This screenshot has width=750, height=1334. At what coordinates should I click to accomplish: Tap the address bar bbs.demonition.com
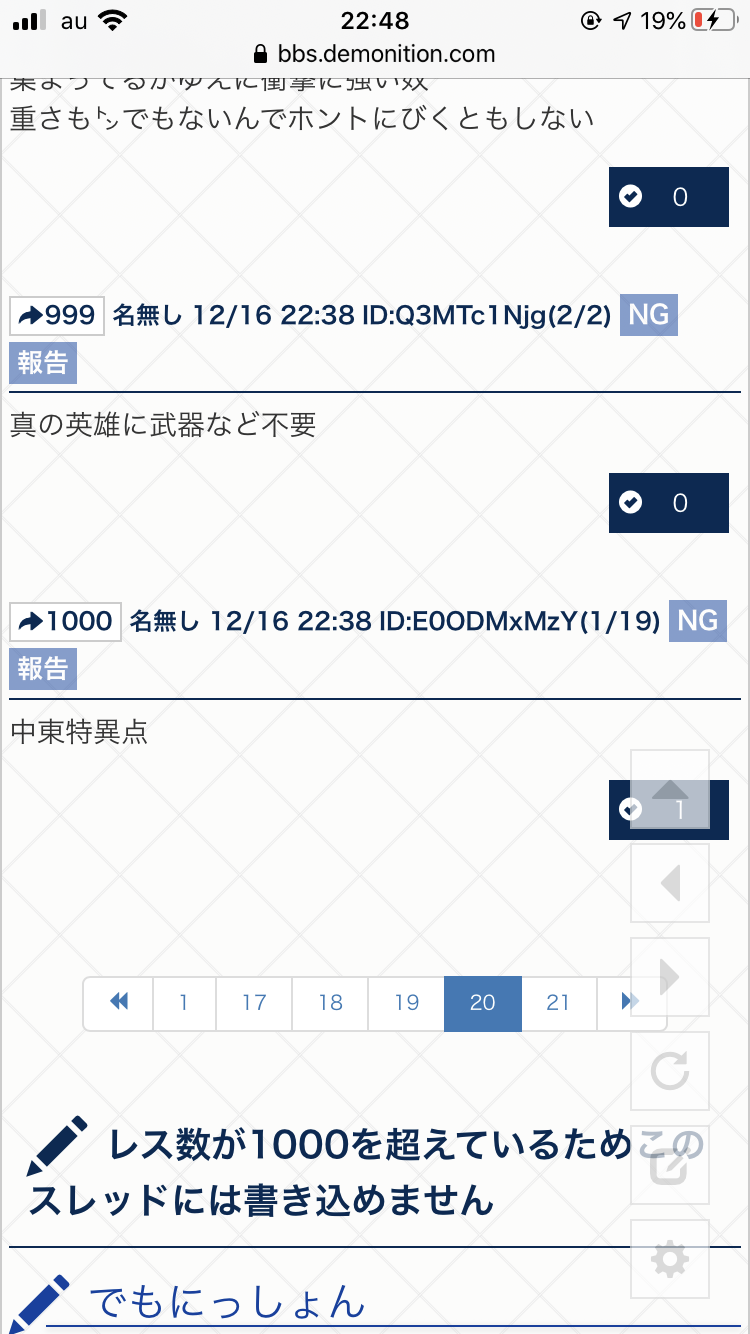375,54
